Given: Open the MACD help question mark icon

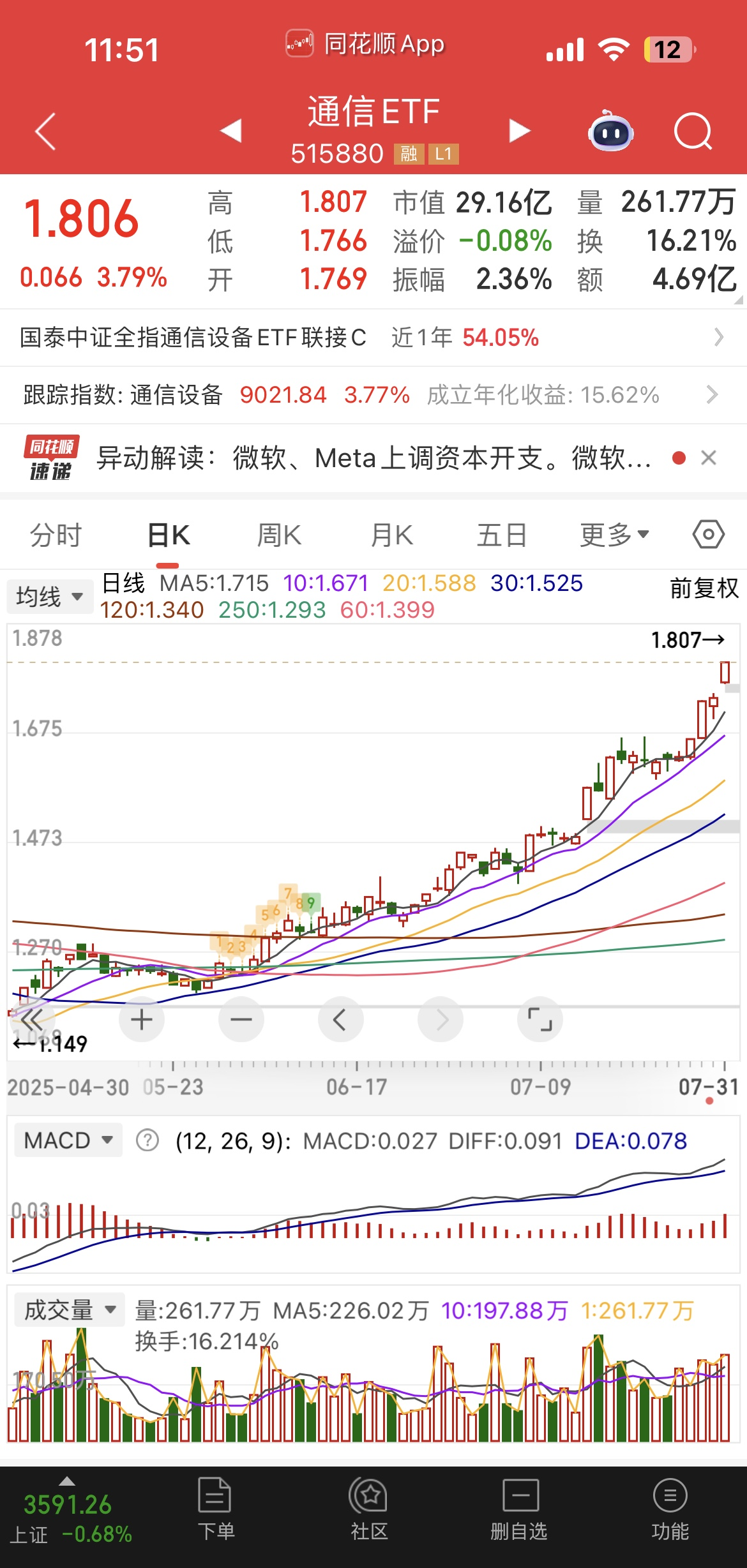Looking at the screenshot, I should (x=147, y=1139).
